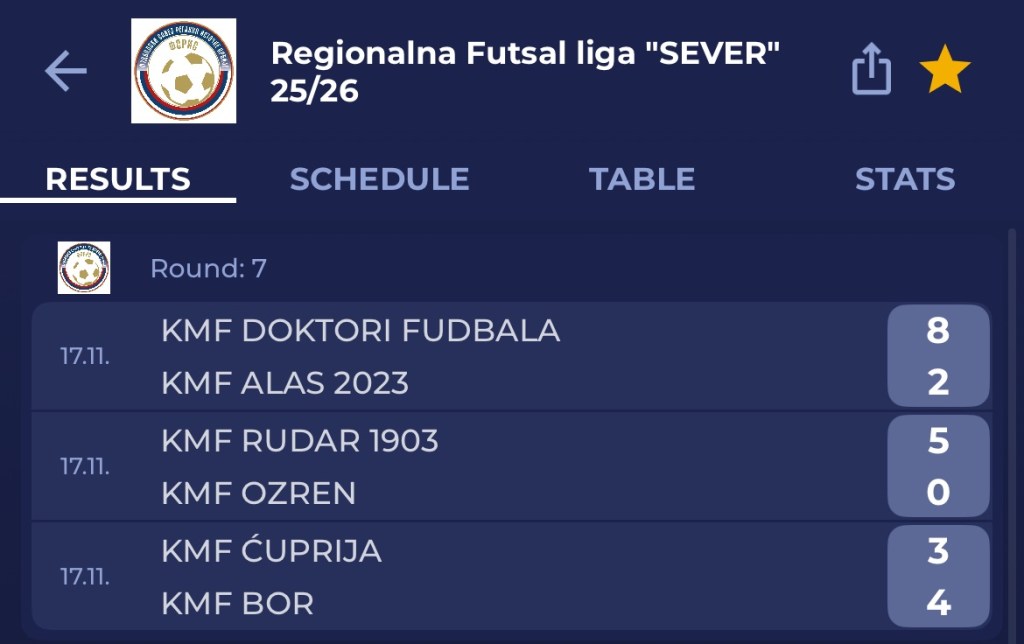Open the Stats tab
The image size is (1024, 644).
[x=904, y=179]
